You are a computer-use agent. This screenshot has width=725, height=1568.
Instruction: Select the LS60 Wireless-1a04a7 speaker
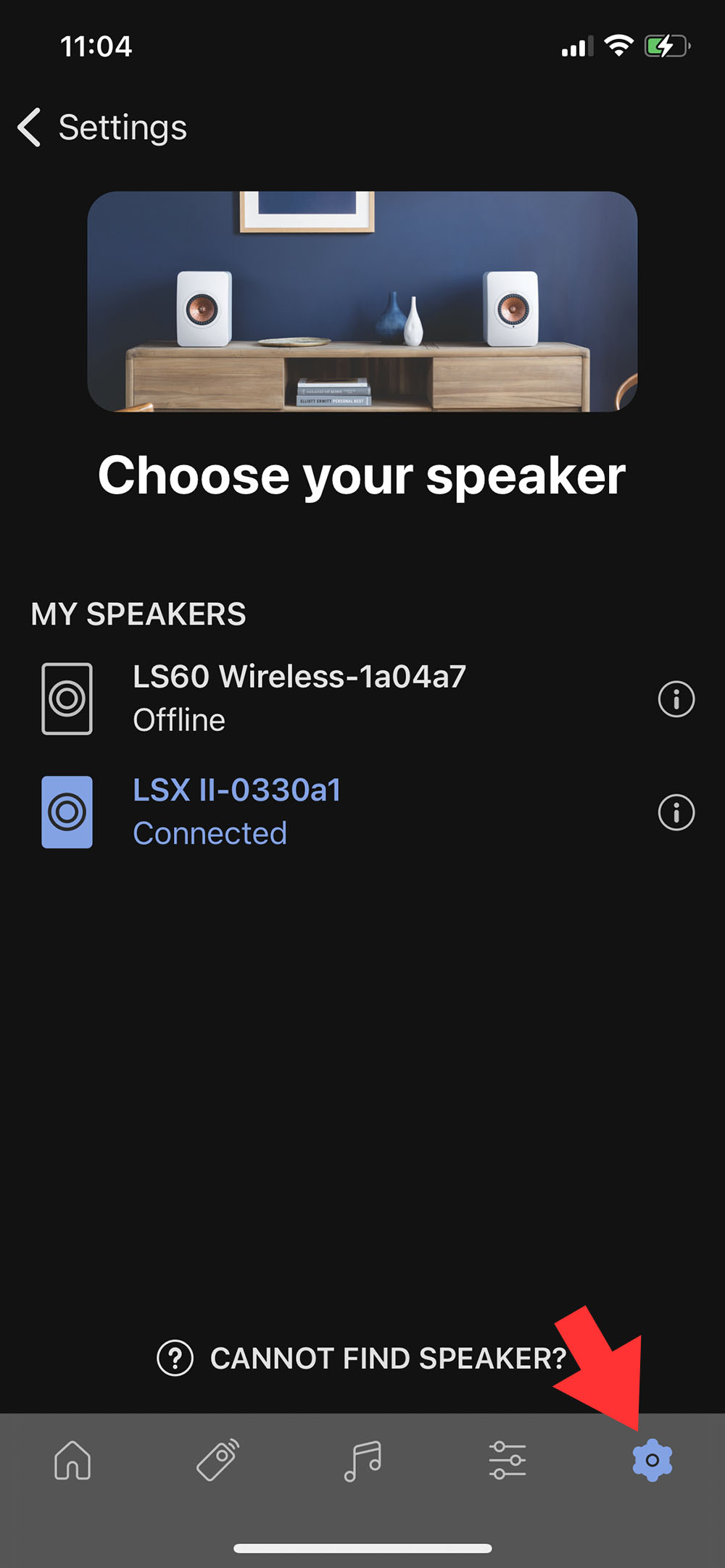[299, 698]
